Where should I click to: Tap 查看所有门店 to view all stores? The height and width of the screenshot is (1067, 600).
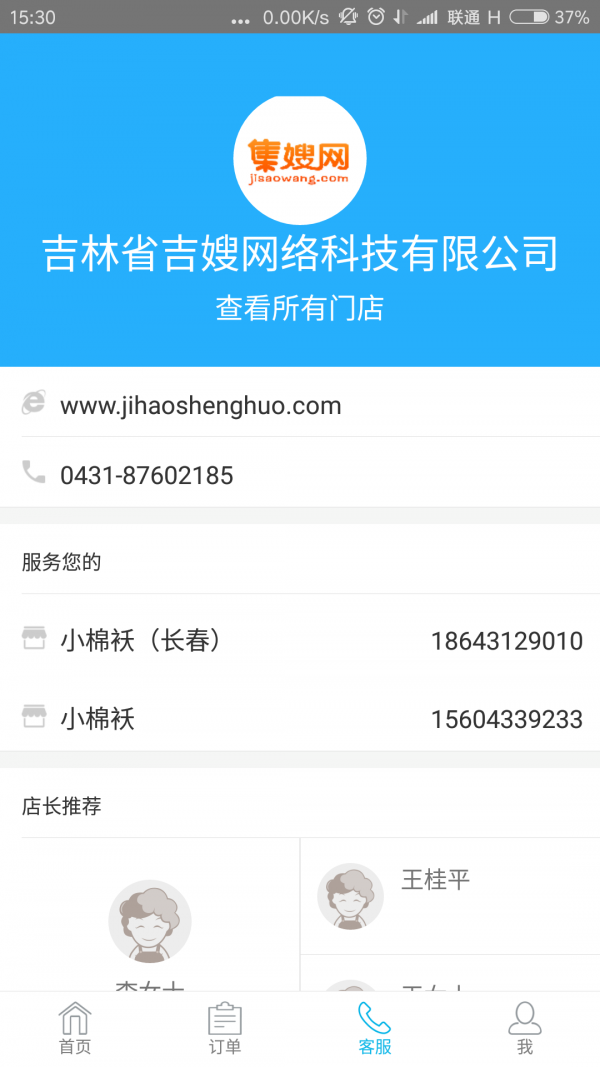[299, 308]
